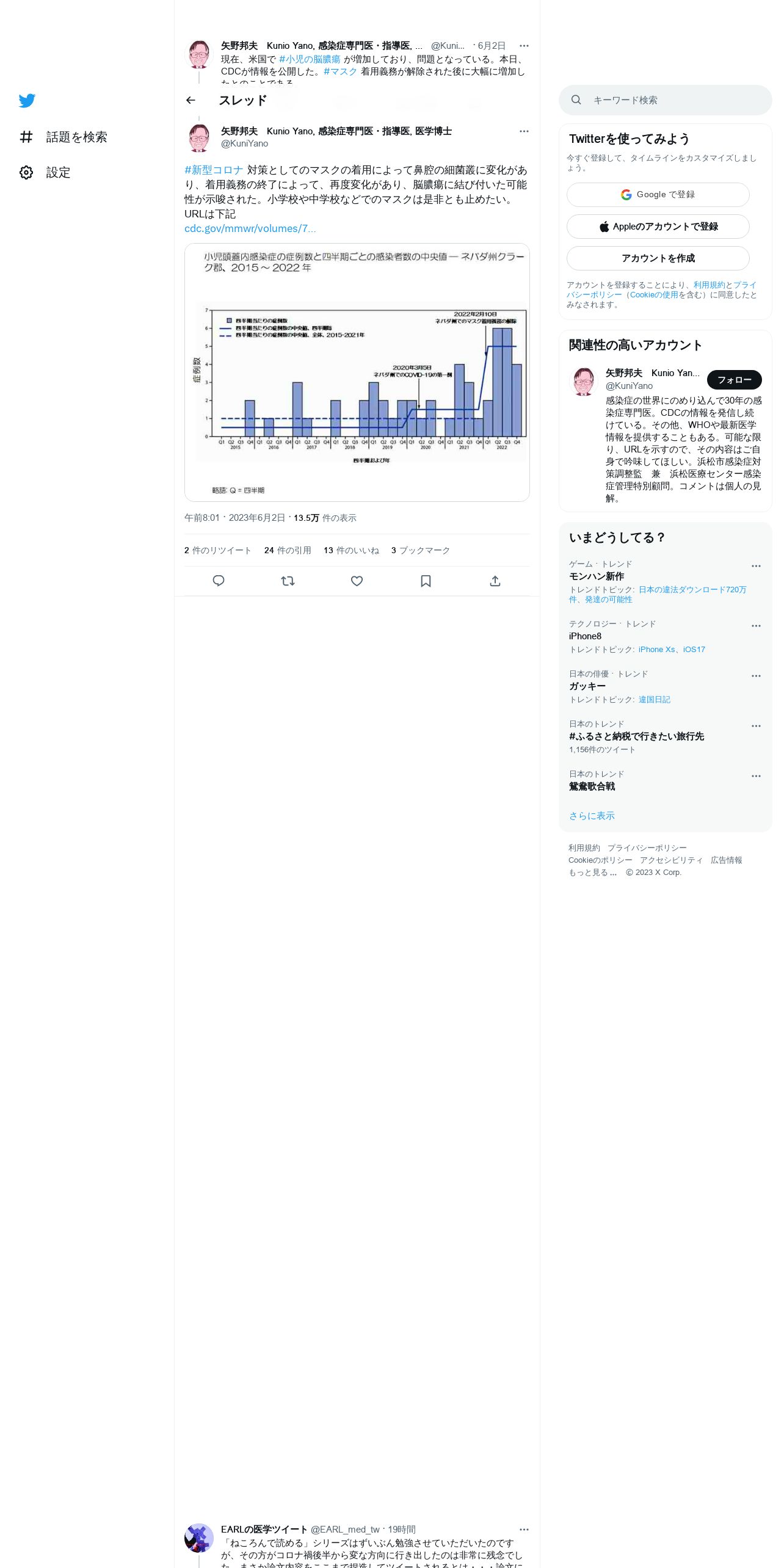
Task: Like the tweet with the heart icon
Action: [x=357, y=581]
